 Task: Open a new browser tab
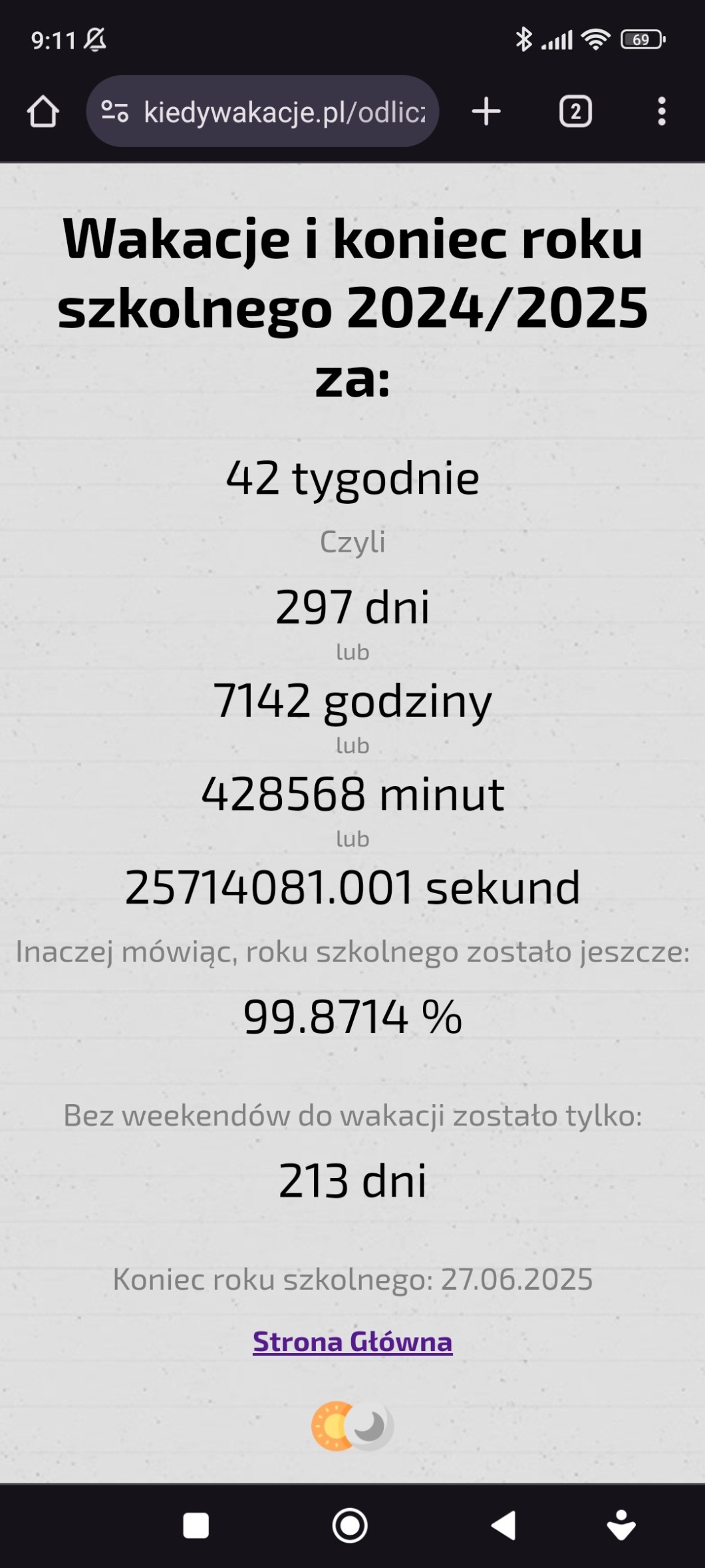pos(486,111)
